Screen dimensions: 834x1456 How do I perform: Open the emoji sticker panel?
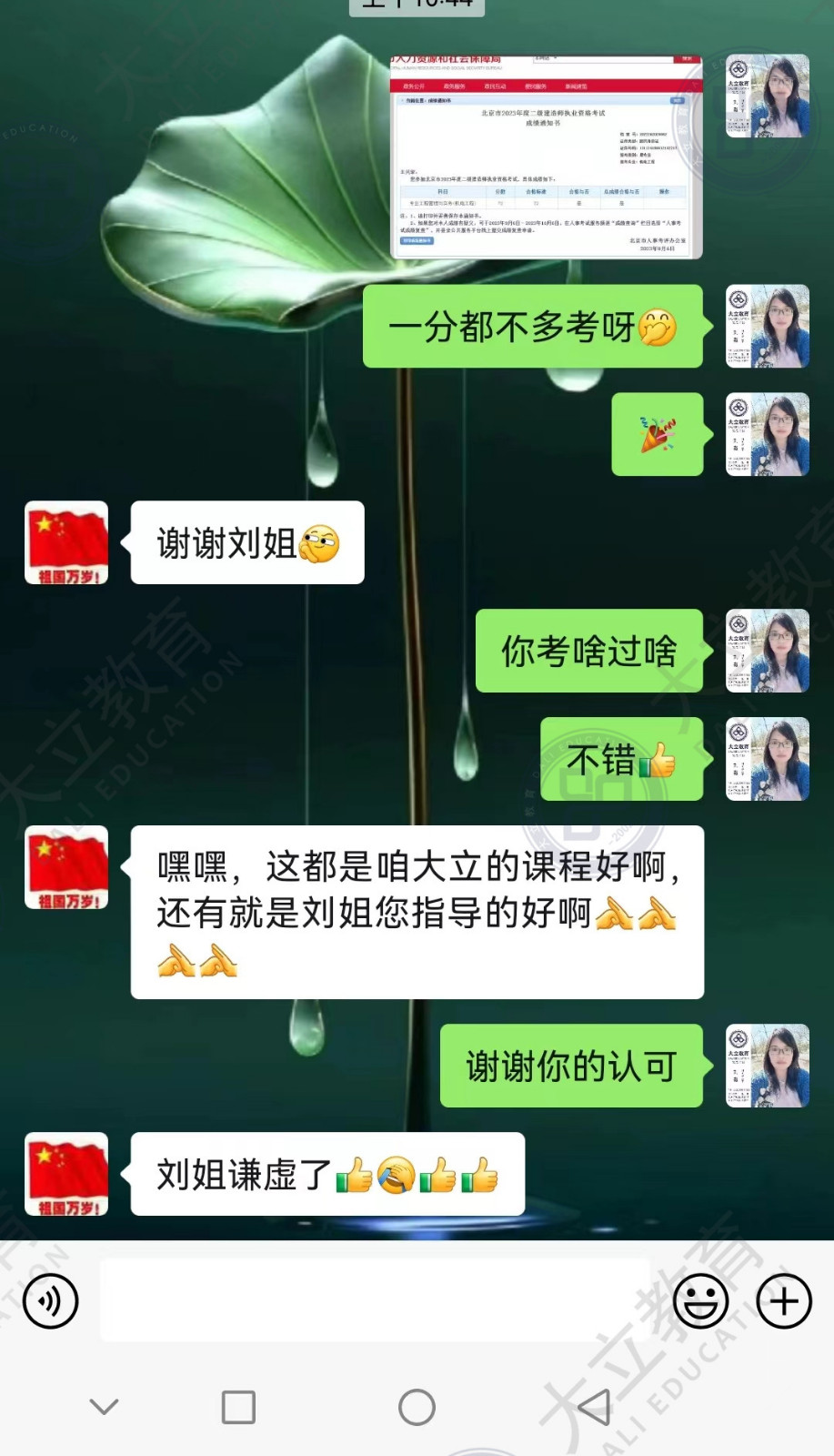tap(700, 1301)
